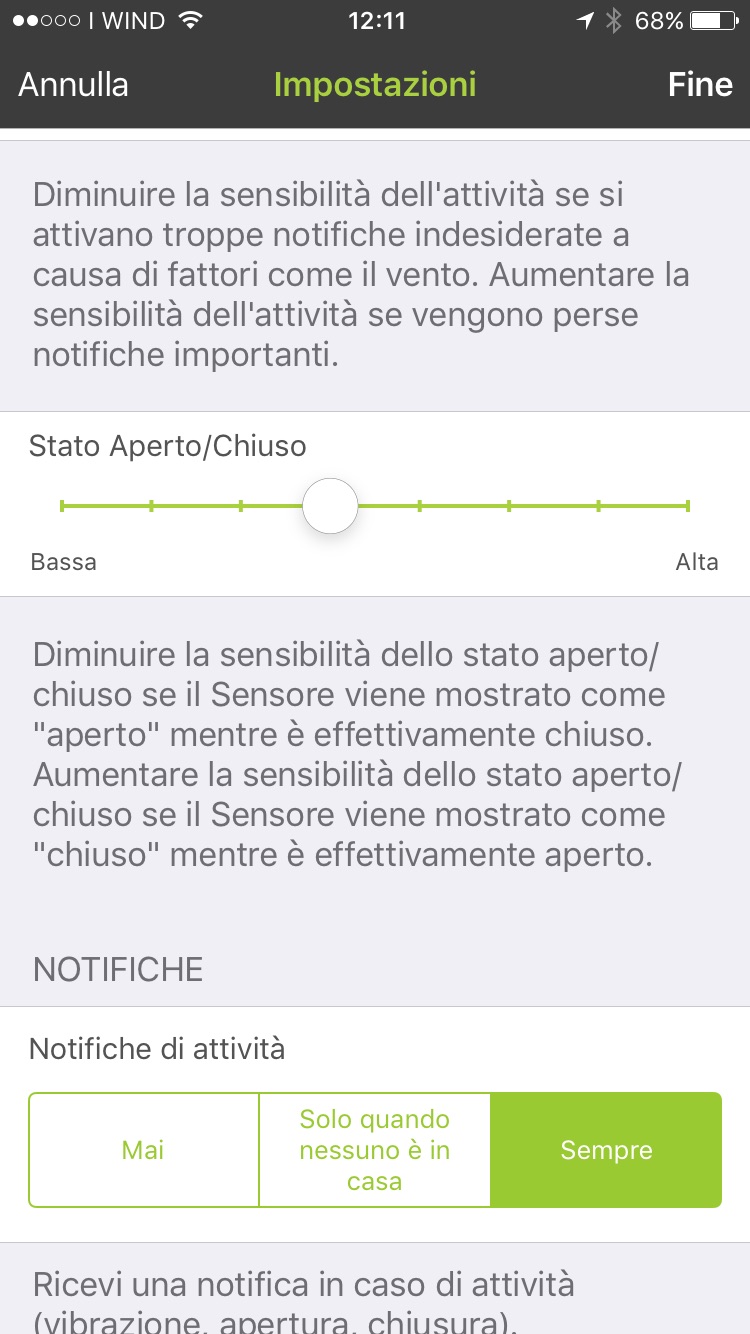This screenshot has width=750, height=1334.
Task: Select Mai for activity notifications
Action: (x=143, y=1150)
